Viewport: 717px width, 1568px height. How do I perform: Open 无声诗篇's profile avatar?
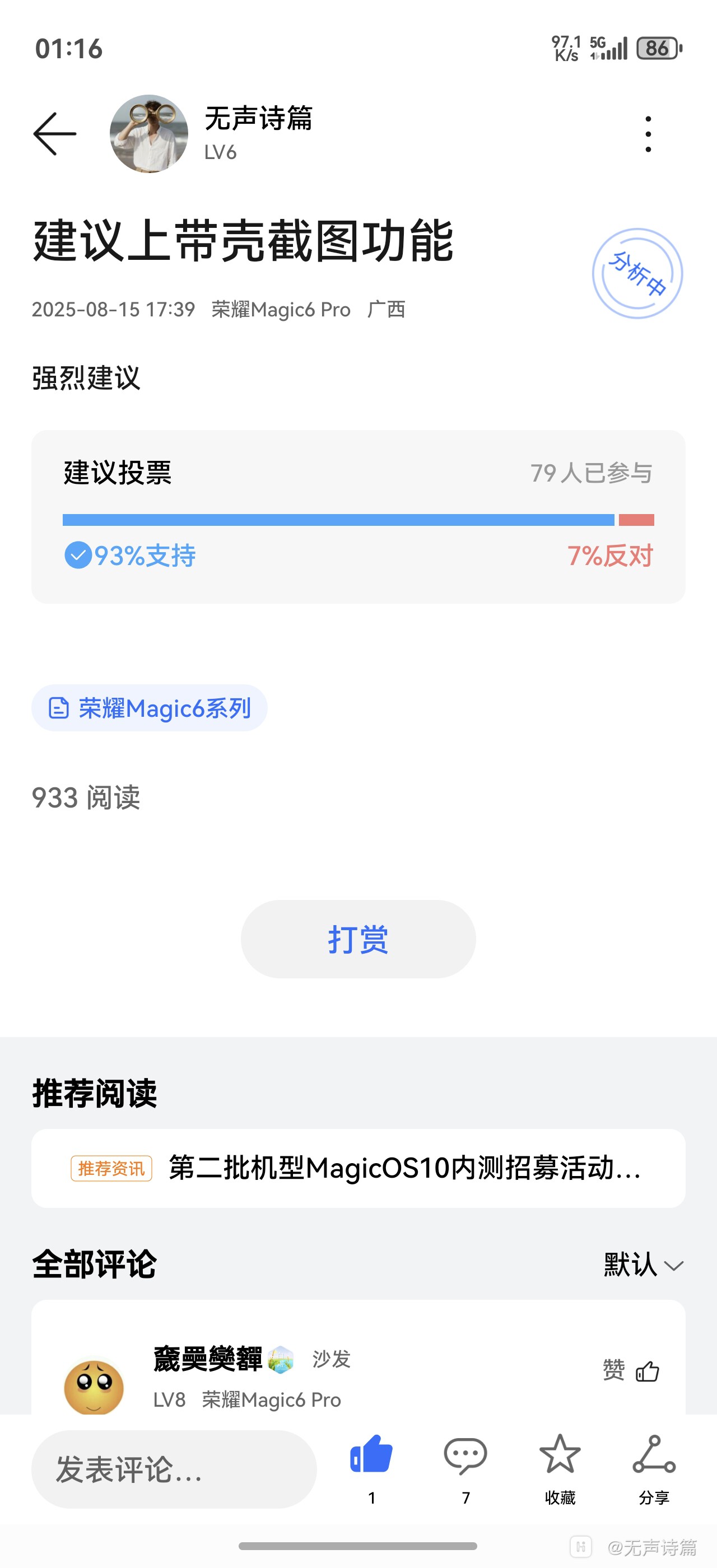coord(148,134)
